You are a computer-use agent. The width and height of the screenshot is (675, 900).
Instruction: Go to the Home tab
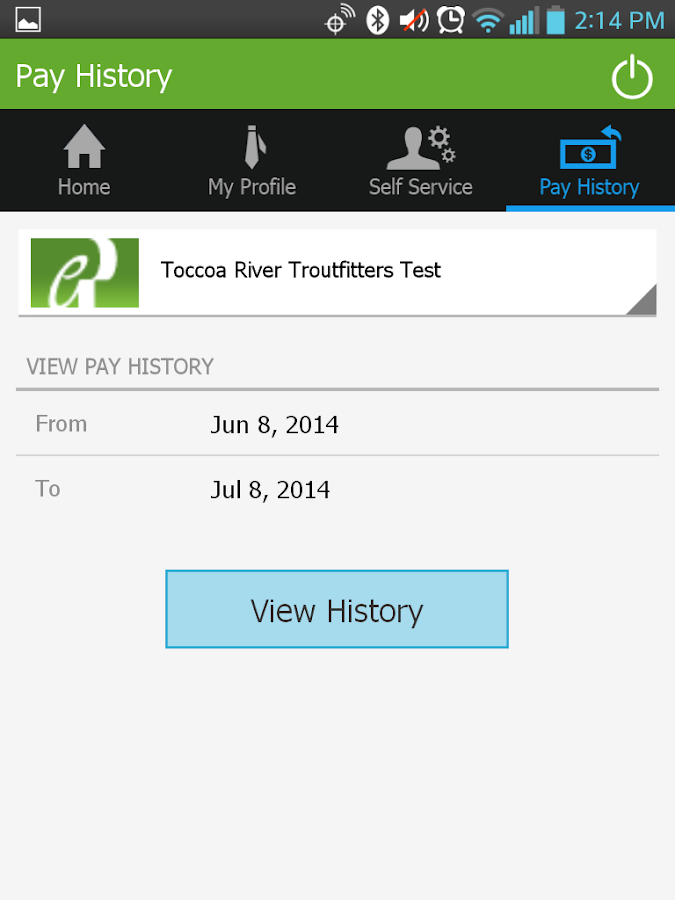point(84,161)
